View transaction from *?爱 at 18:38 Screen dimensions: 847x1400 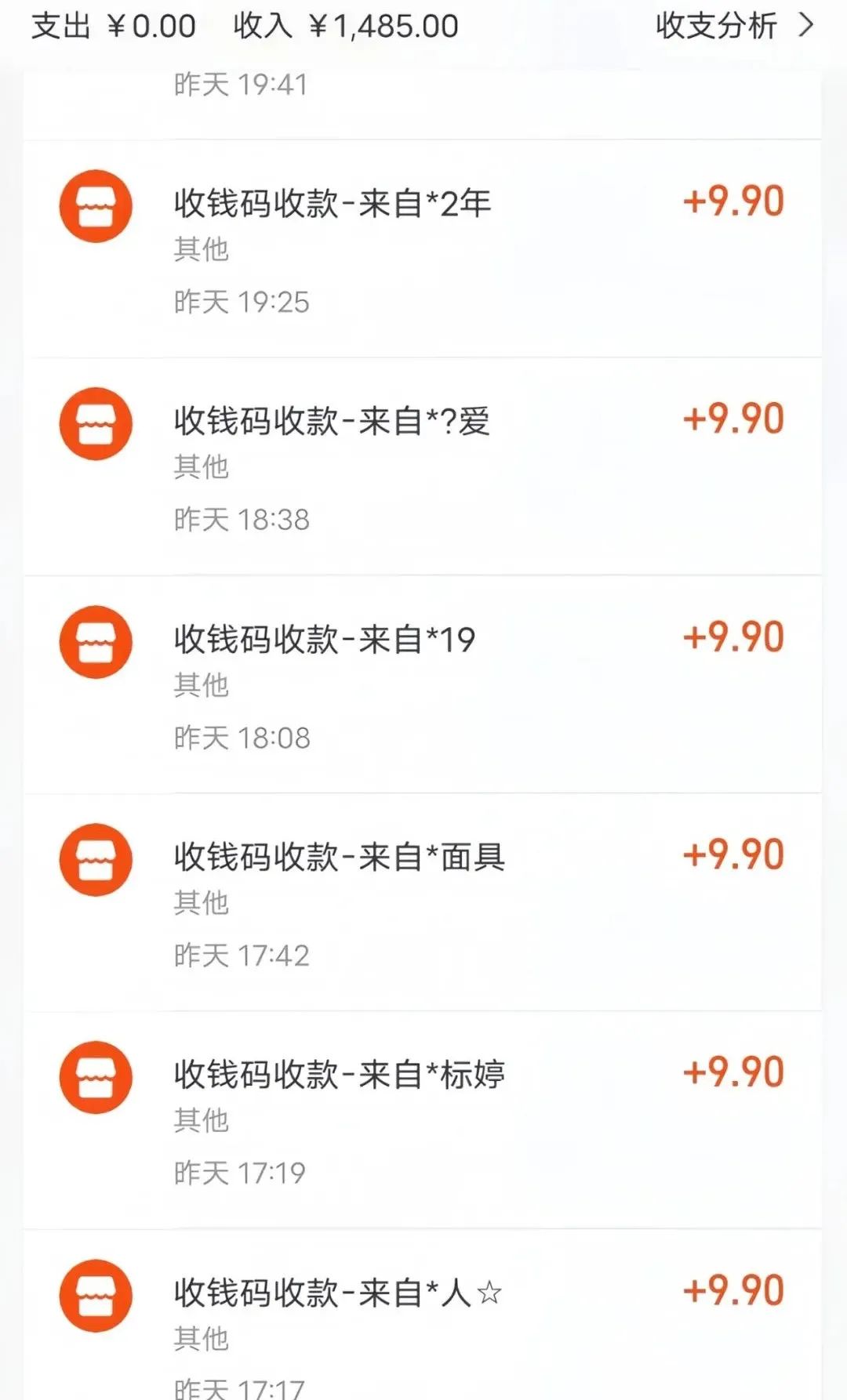coord(422,467)
